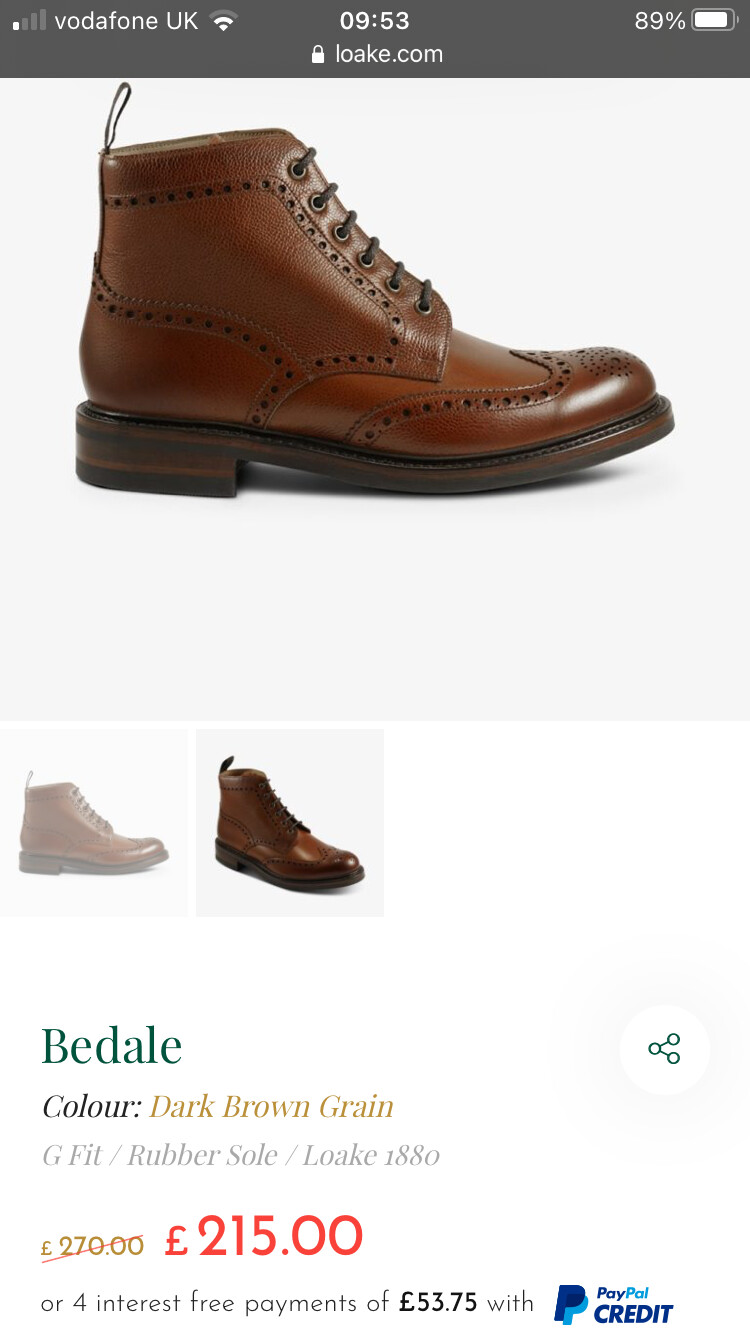
Task: Select the faded first boot thumbnail
Action: coord(93,822)
